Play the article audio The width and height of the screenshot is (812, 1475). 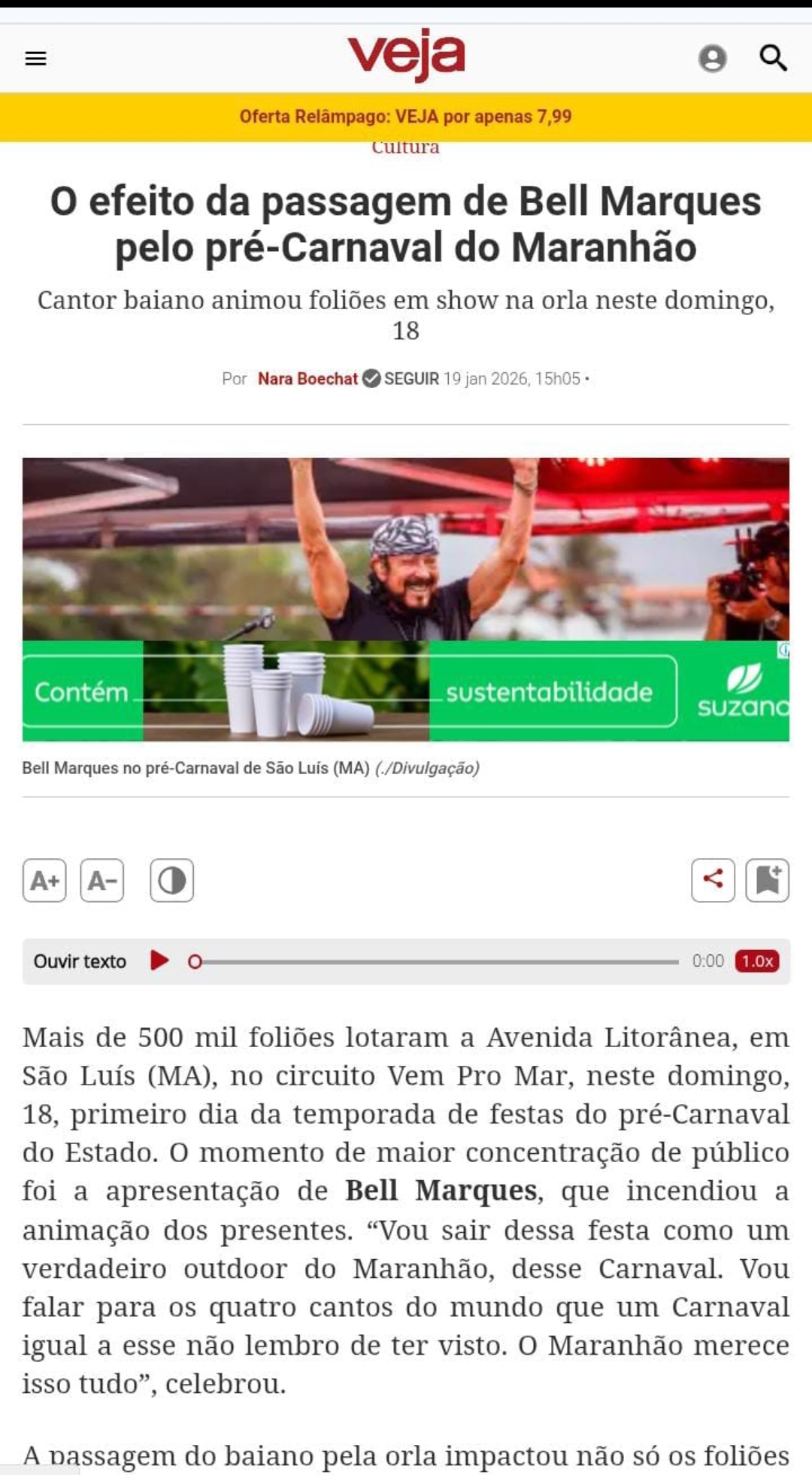coord(159,961)
